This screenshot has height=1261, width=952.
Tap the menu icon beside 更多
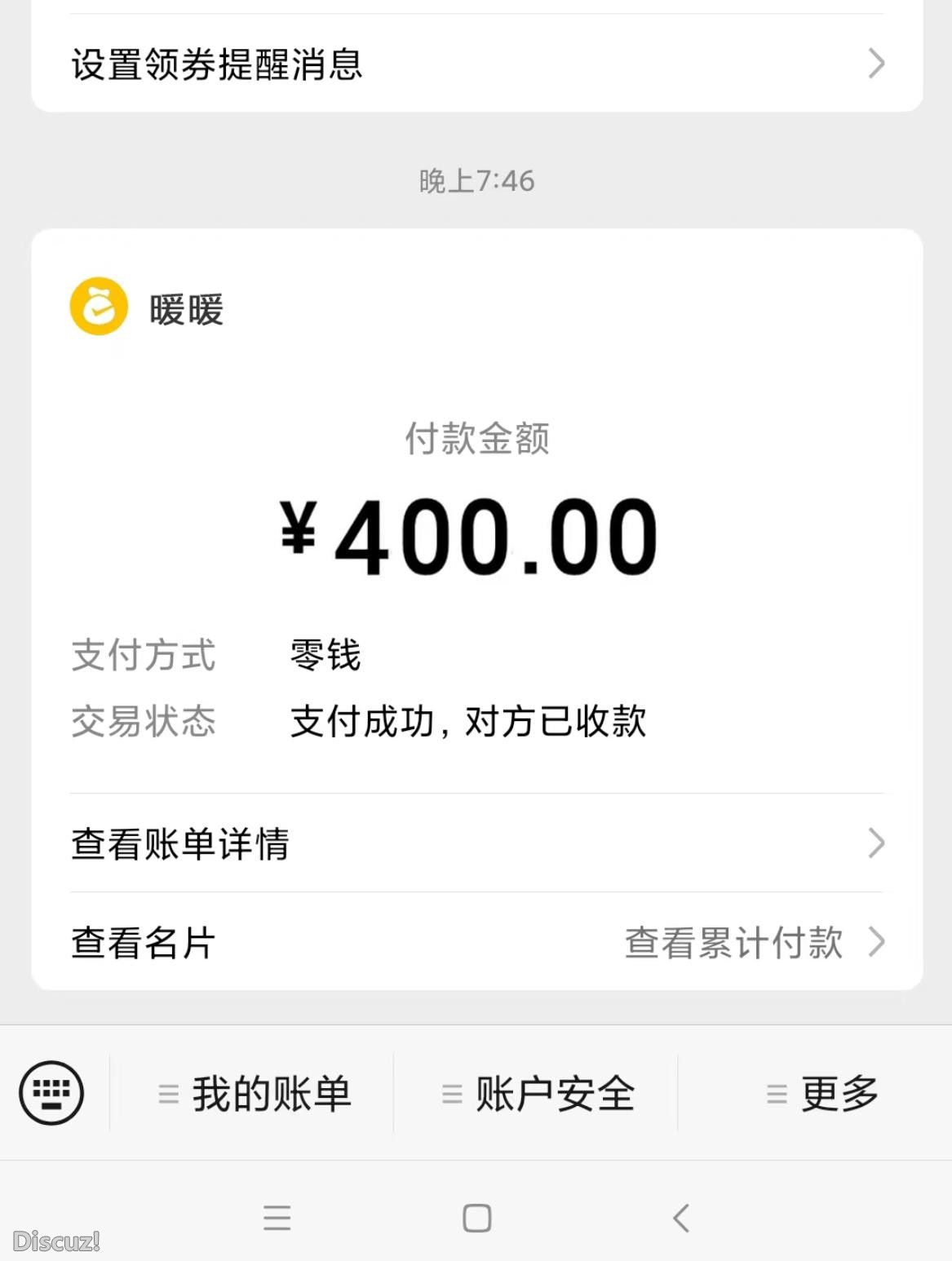[775, 1094]
